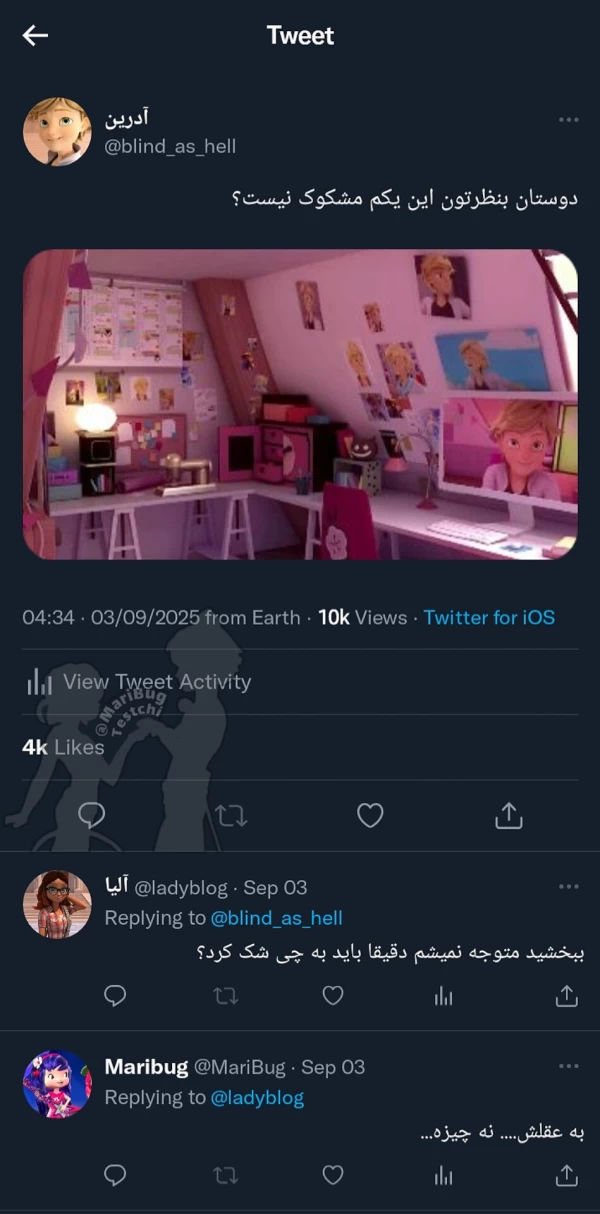Open the overflow menu on the main tweet
Screen dimensions: 600x1214
tap(569, 120)
